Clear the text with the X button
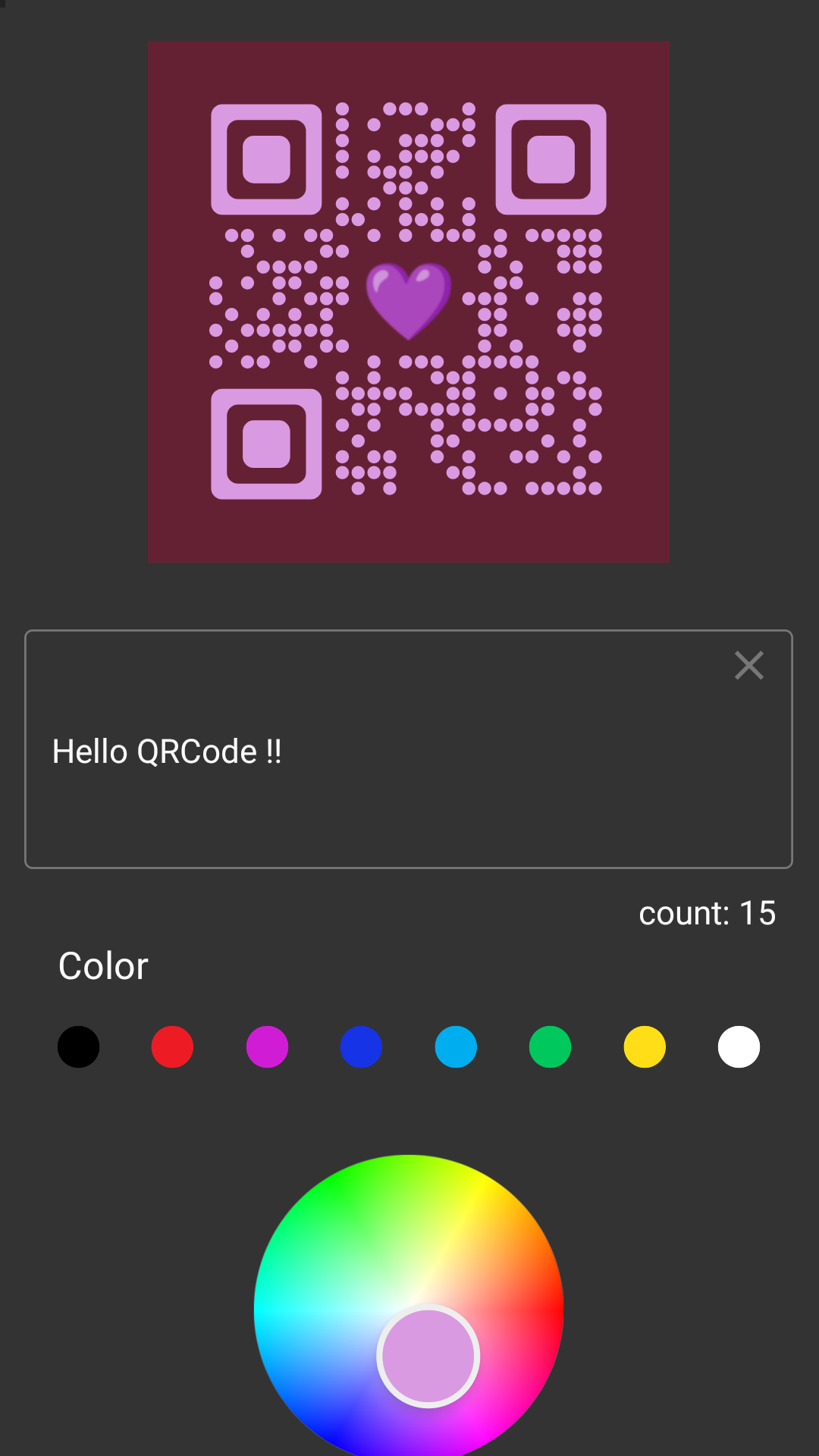 click(749, 665)
